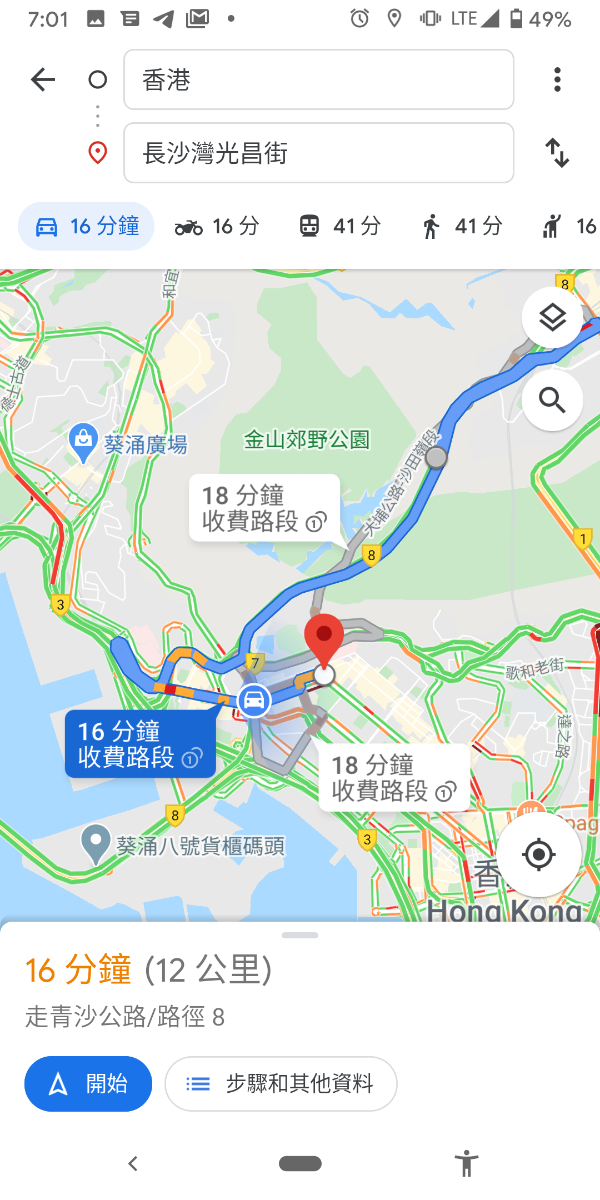Viewport: 600px width, 1200px height.
Task: Switch to motorcycle mode 16 分
Action: [217, 227]
